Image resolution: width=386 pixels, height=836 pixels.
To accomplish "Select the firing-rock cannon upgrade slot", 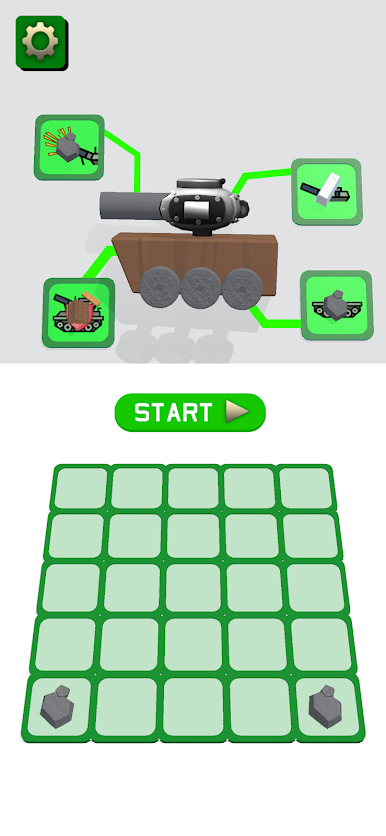I will 69,148.
